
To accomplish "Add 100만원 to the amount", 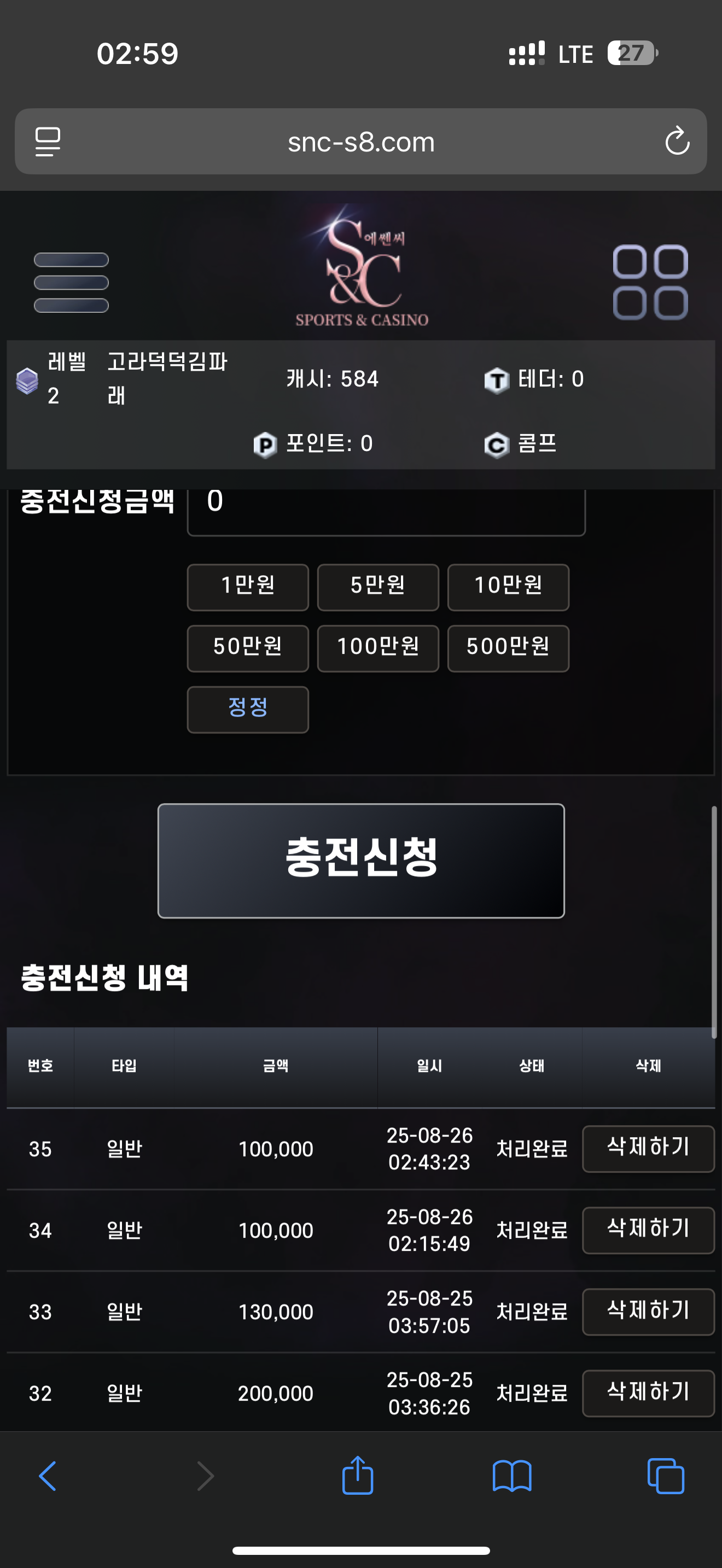I will click(378, 648).
